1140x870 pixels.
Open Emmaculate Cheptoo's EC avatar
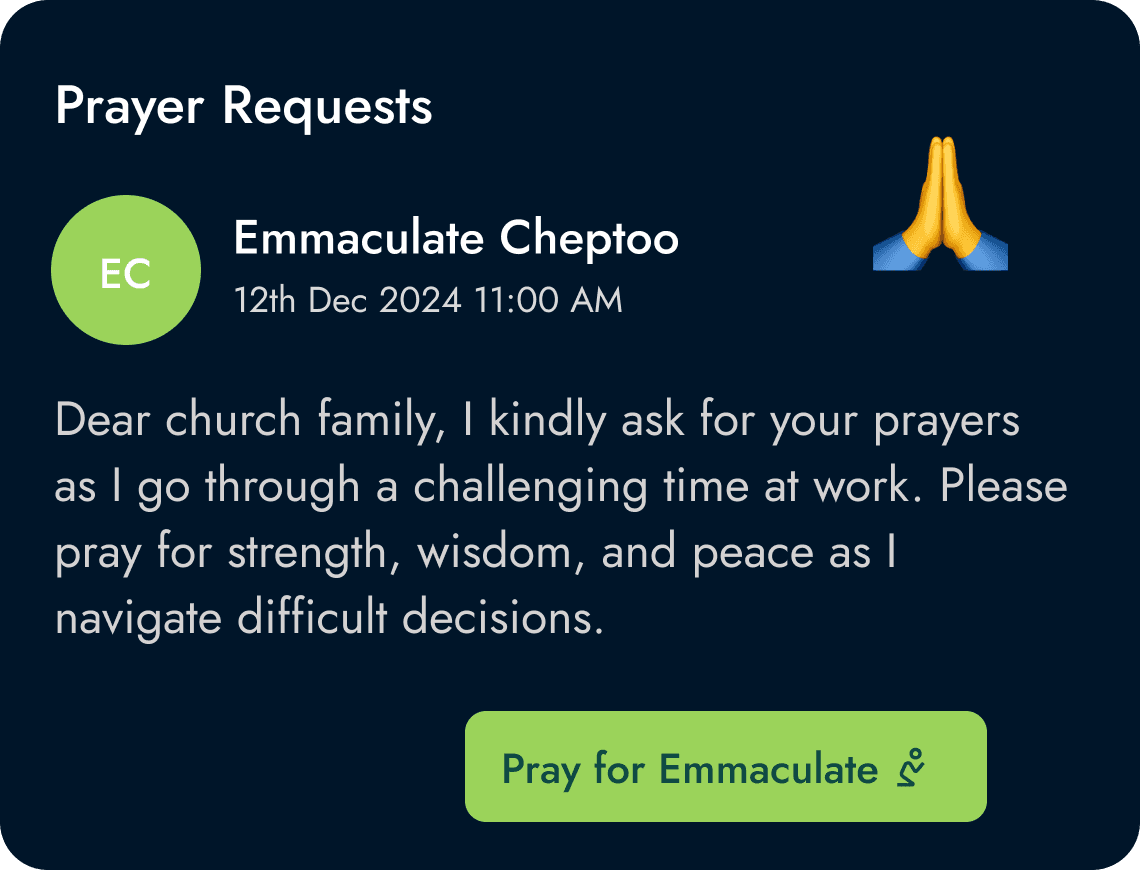[x=126, y=271]
